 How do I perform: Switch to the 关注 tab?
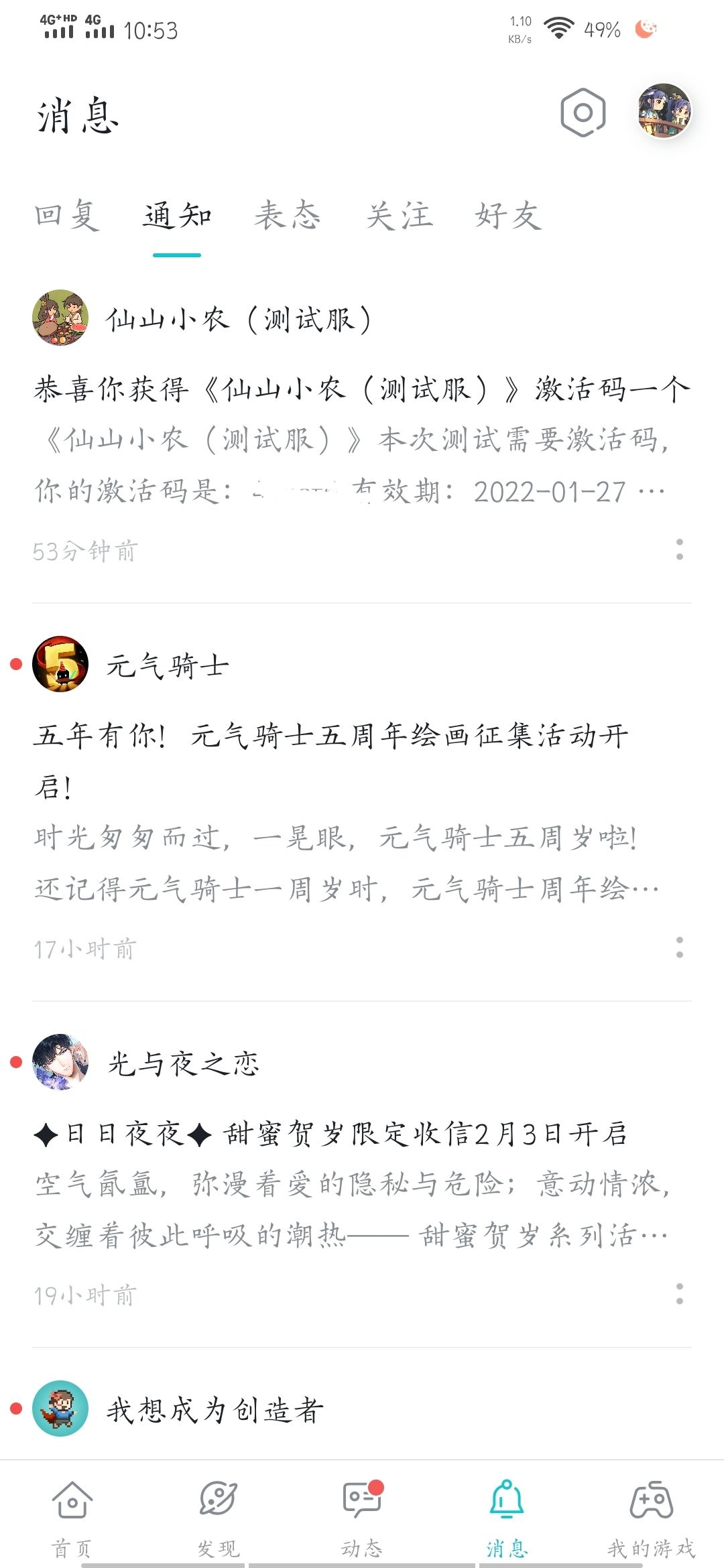coord(399,216)
